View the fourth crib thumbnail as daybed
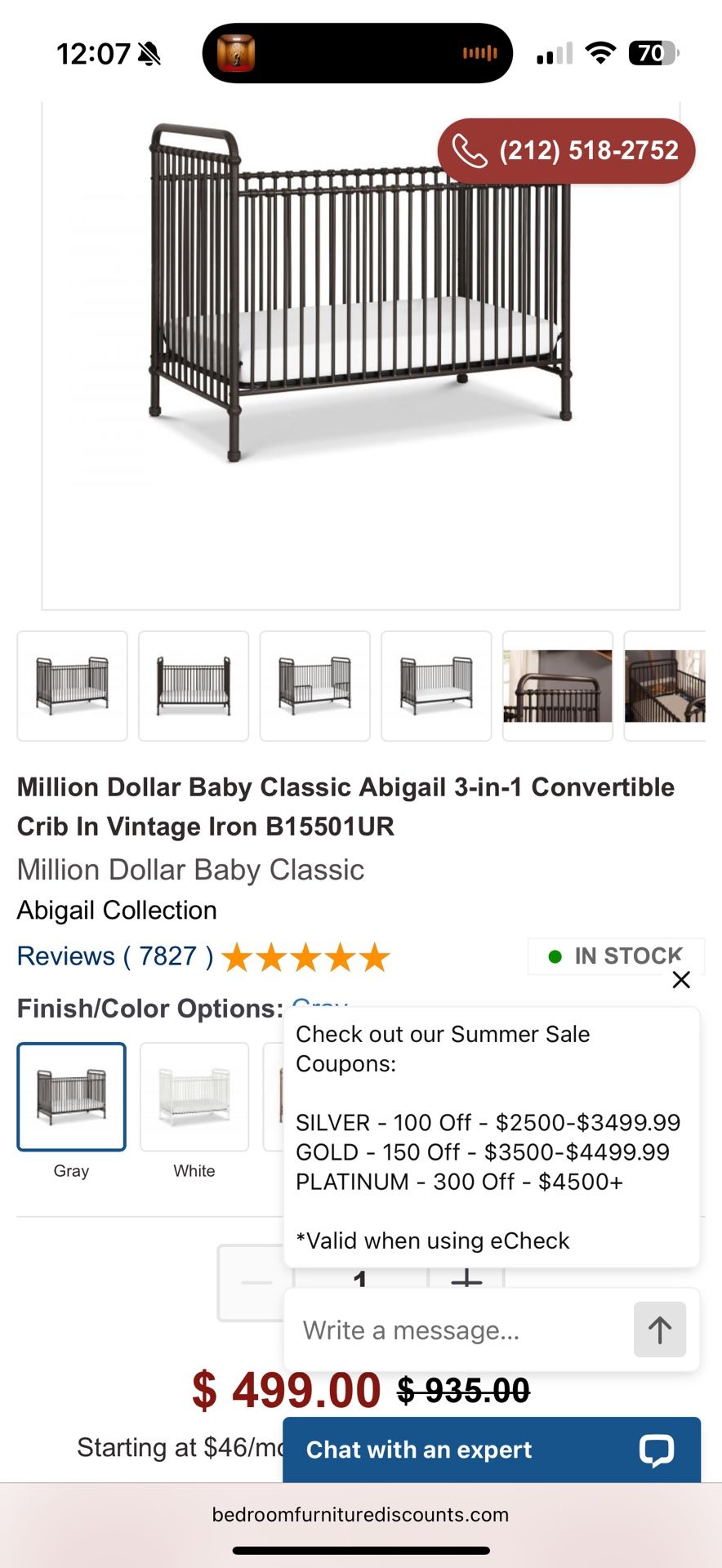722x1568 pixels. [x=436, y=686]
